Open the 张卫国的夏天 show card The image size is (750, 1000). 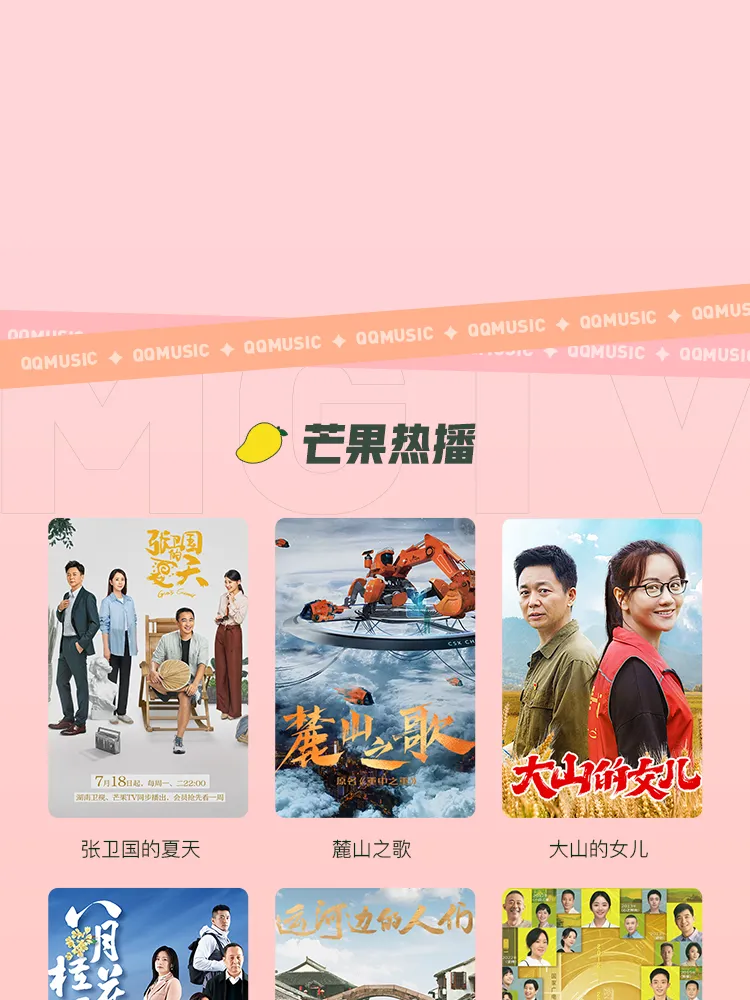click(x=148, y=668)
